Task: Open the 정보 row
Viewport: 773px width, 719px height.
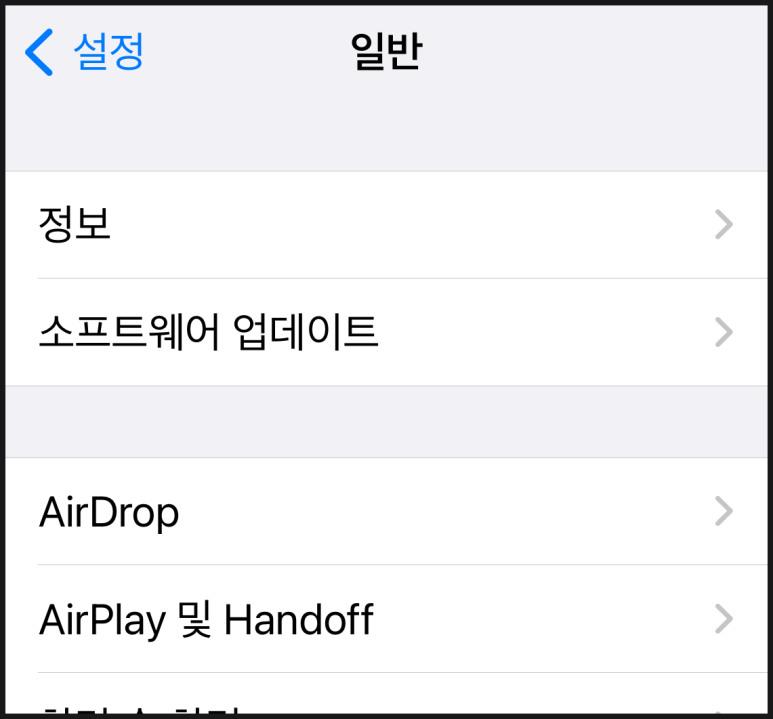Action: (x=386, y=225)
